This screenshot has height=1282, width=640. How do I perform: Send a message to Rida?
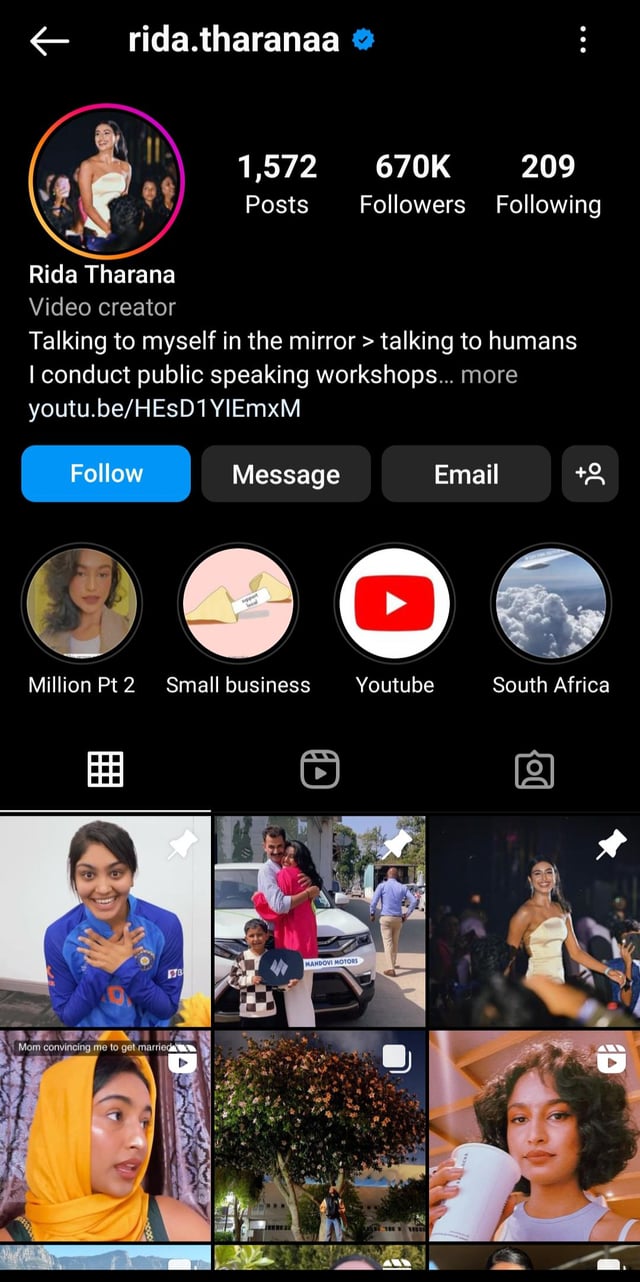coord(286,474)
